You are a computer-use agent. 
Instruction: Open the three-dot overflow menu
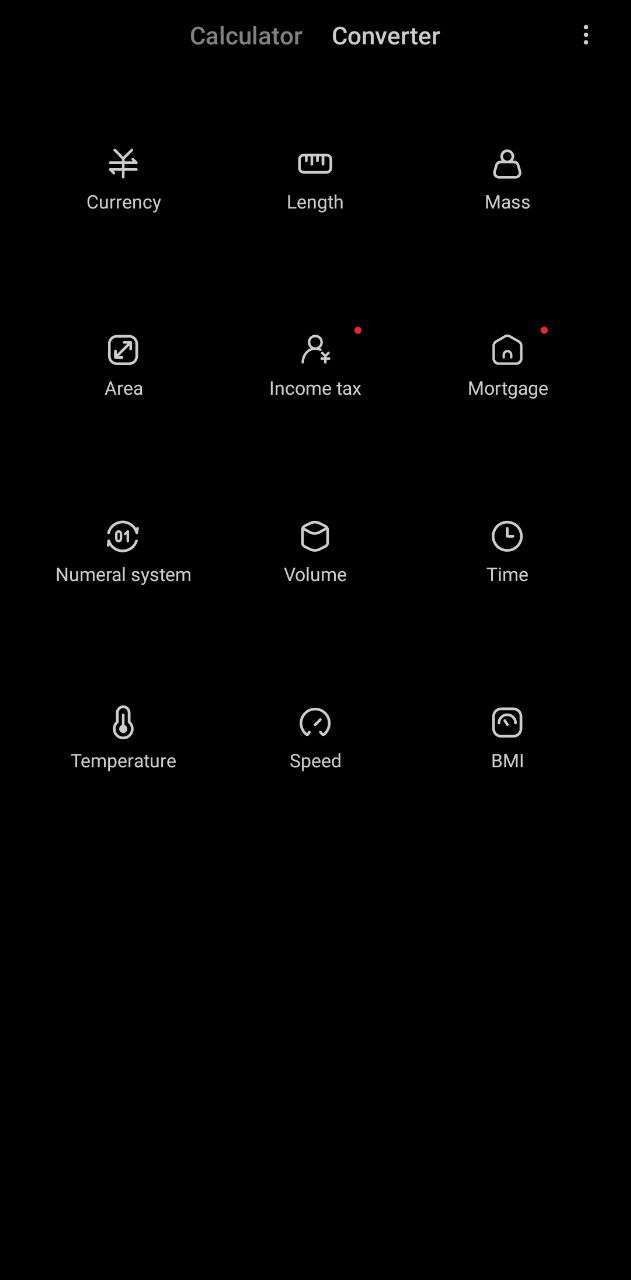click(x=585, y=36)
